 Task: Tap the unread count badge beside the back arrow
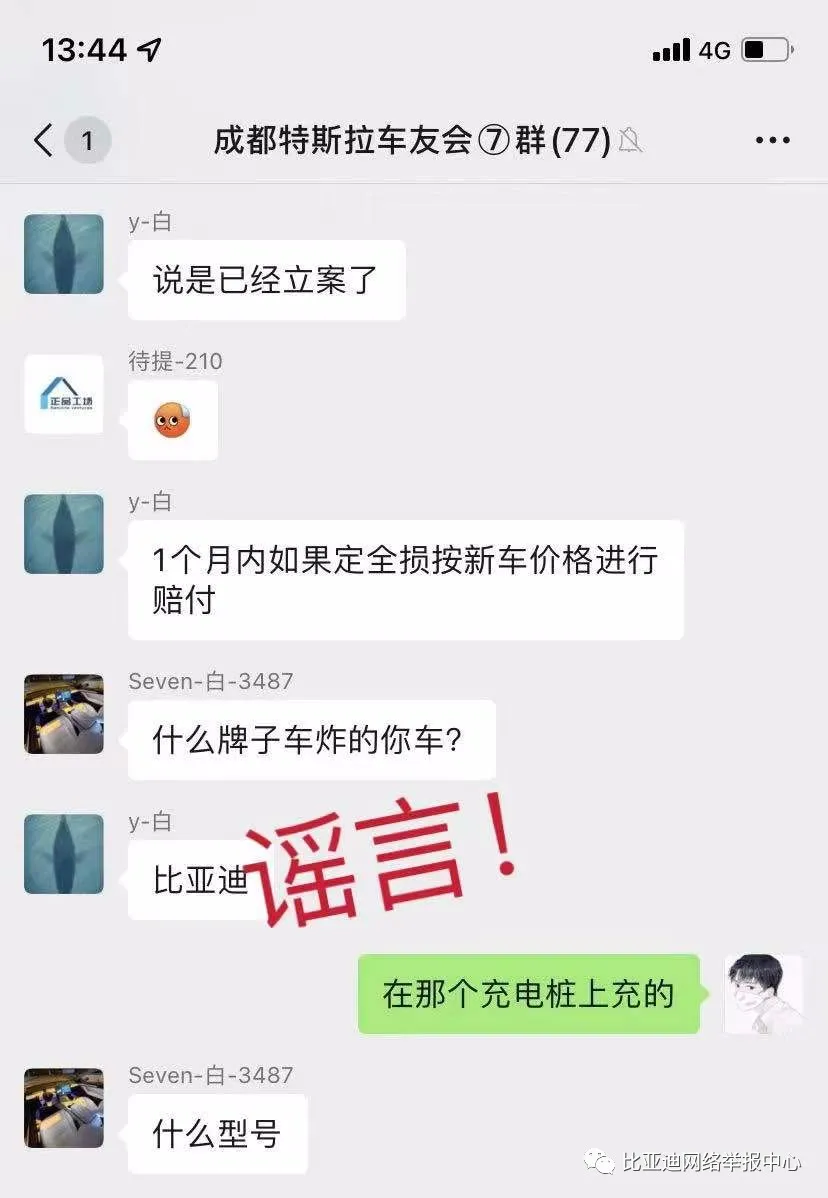(x=88, y=140)
